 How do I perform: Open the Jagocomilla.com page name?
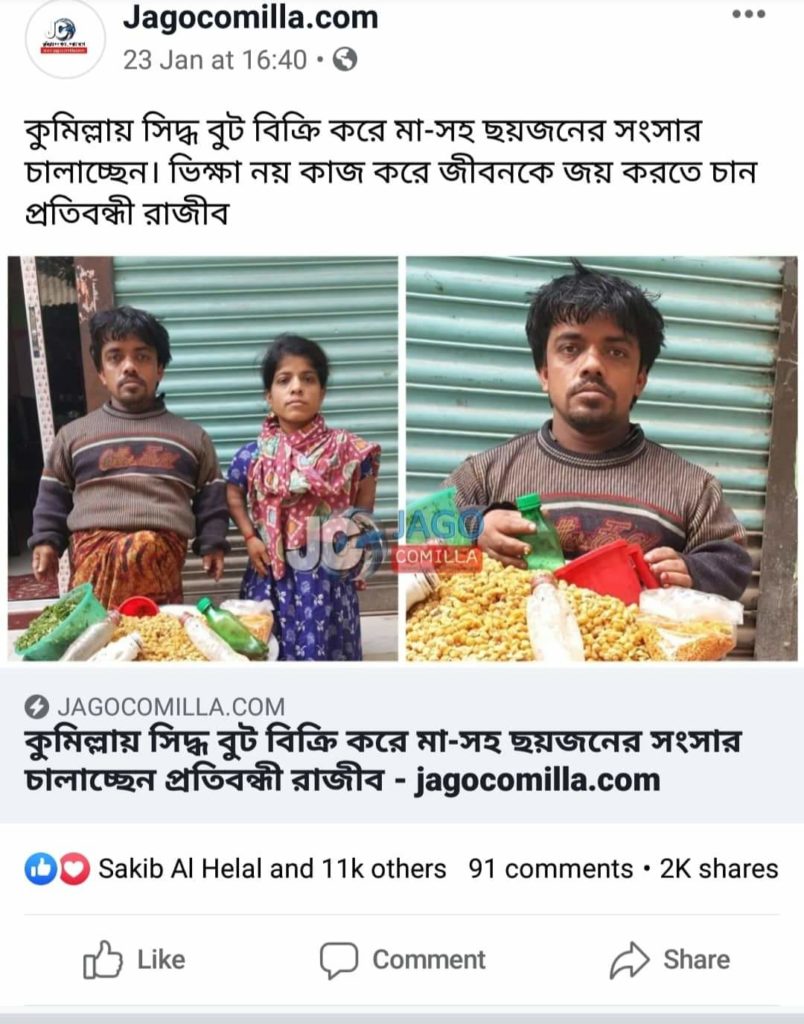click(250, 18)
